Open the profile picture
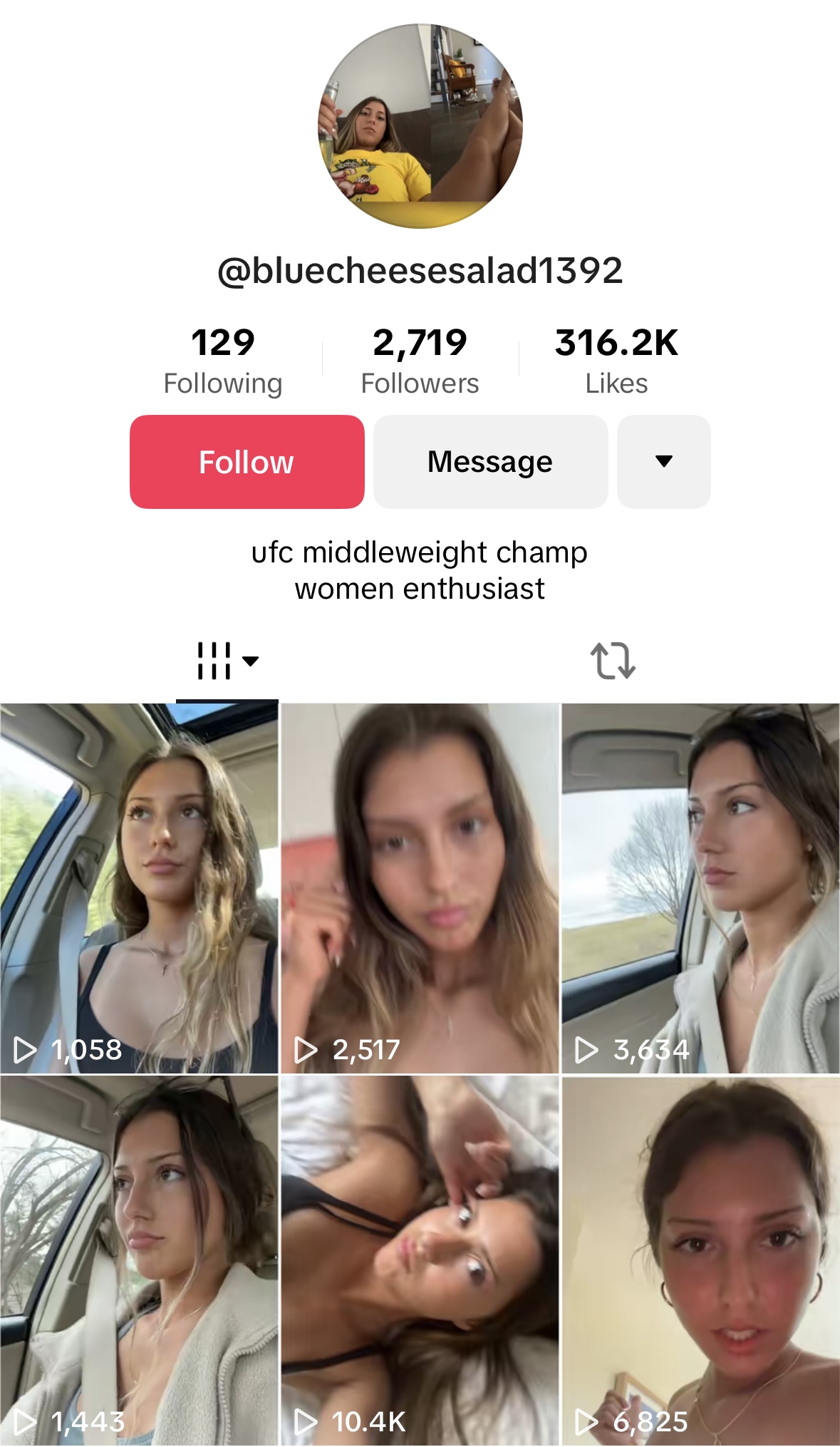This screenshot has height=1447, width=840. click(420, 126)
